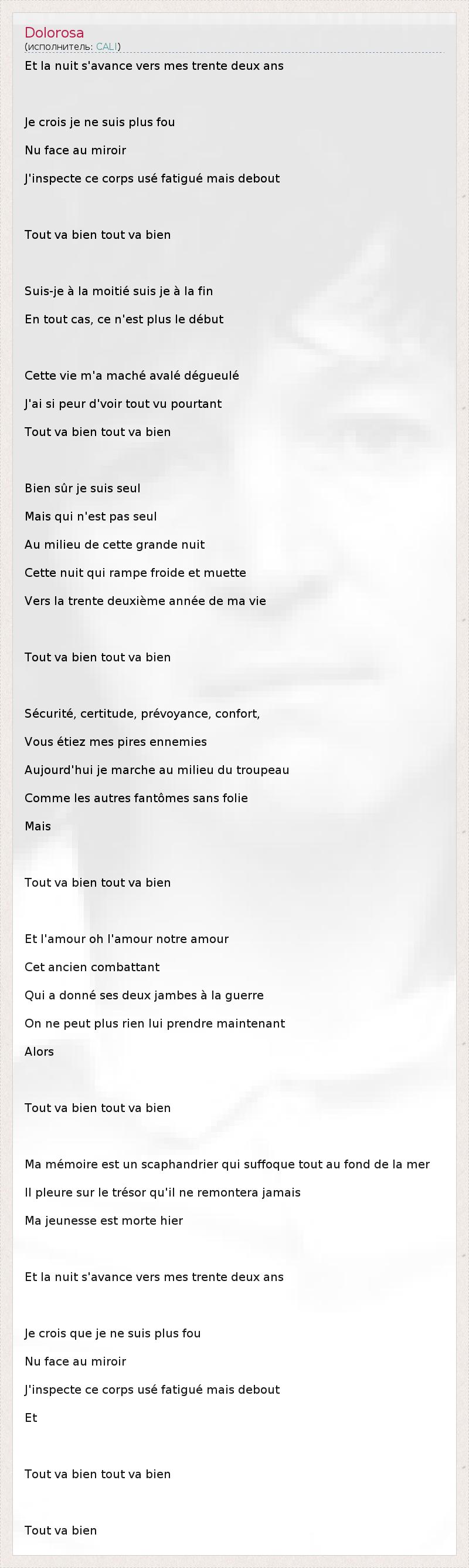
Task: Open the CALI artist link
Action: [x=107, y=47]
